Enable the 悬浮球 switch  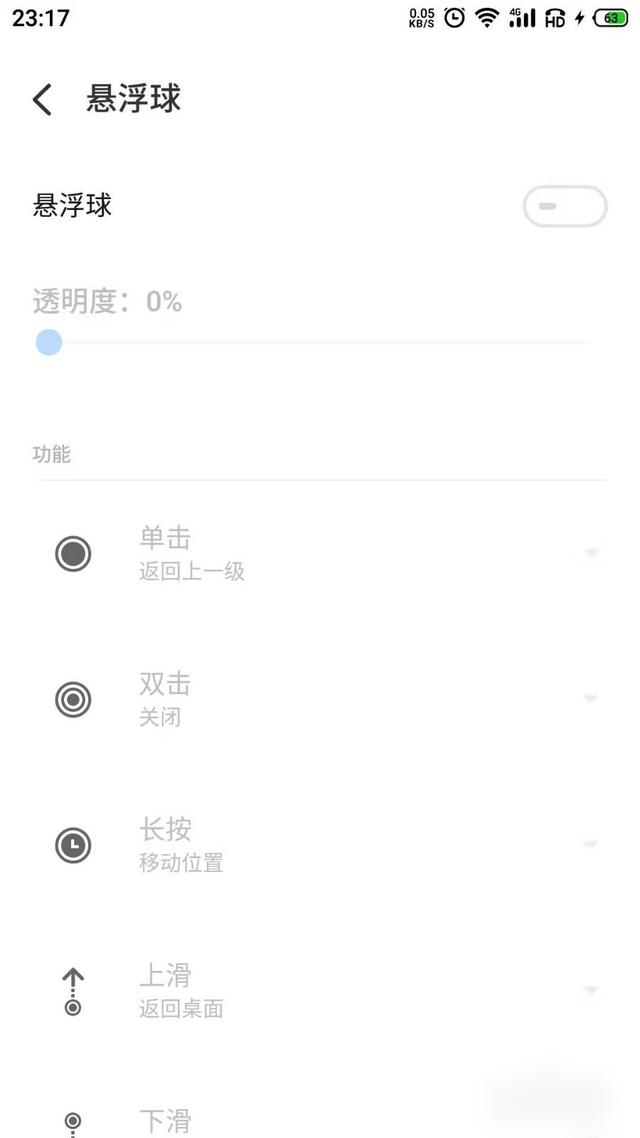565,207
